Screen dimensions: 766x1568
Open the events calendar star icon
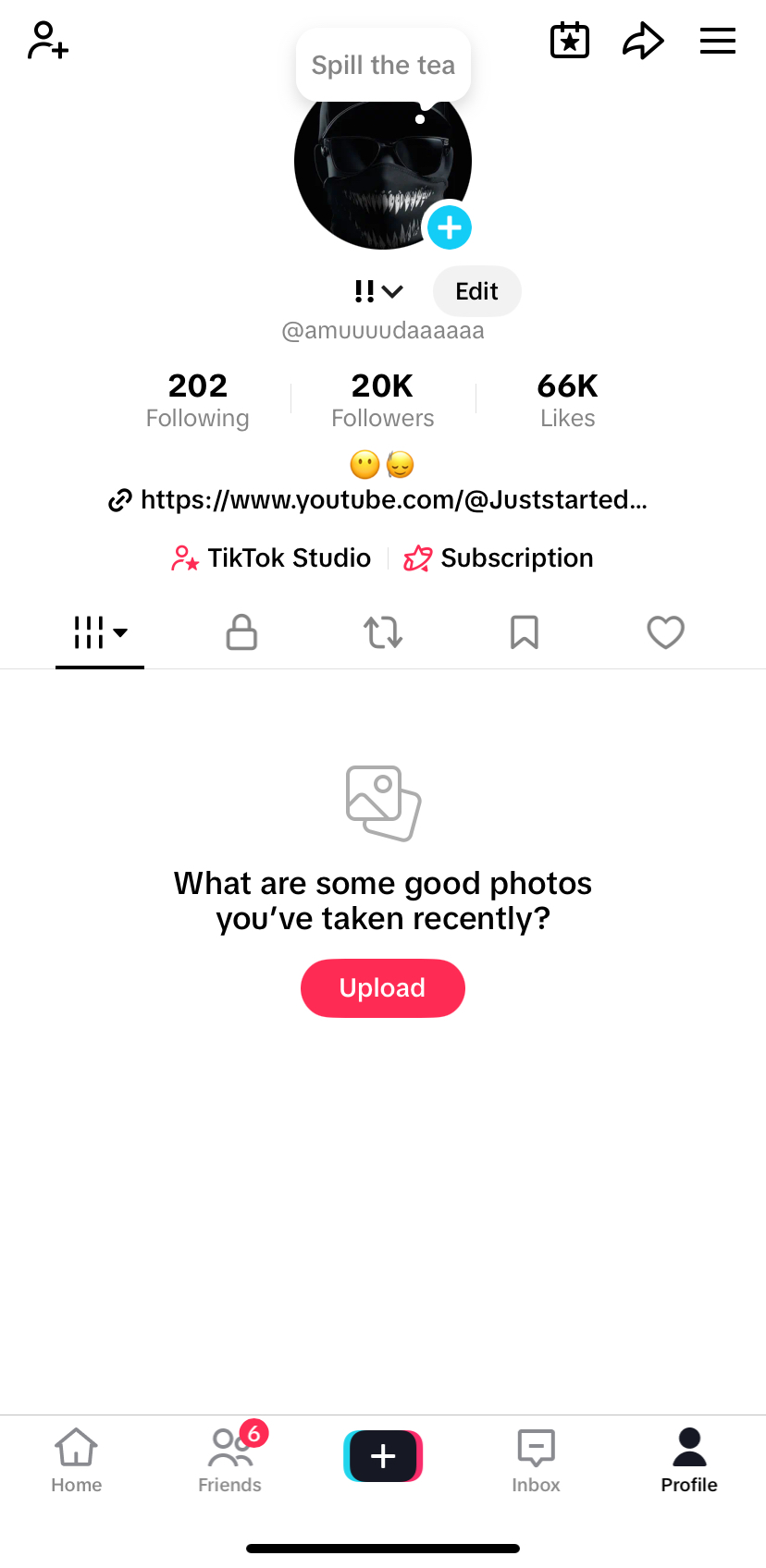tap(570, 41)
